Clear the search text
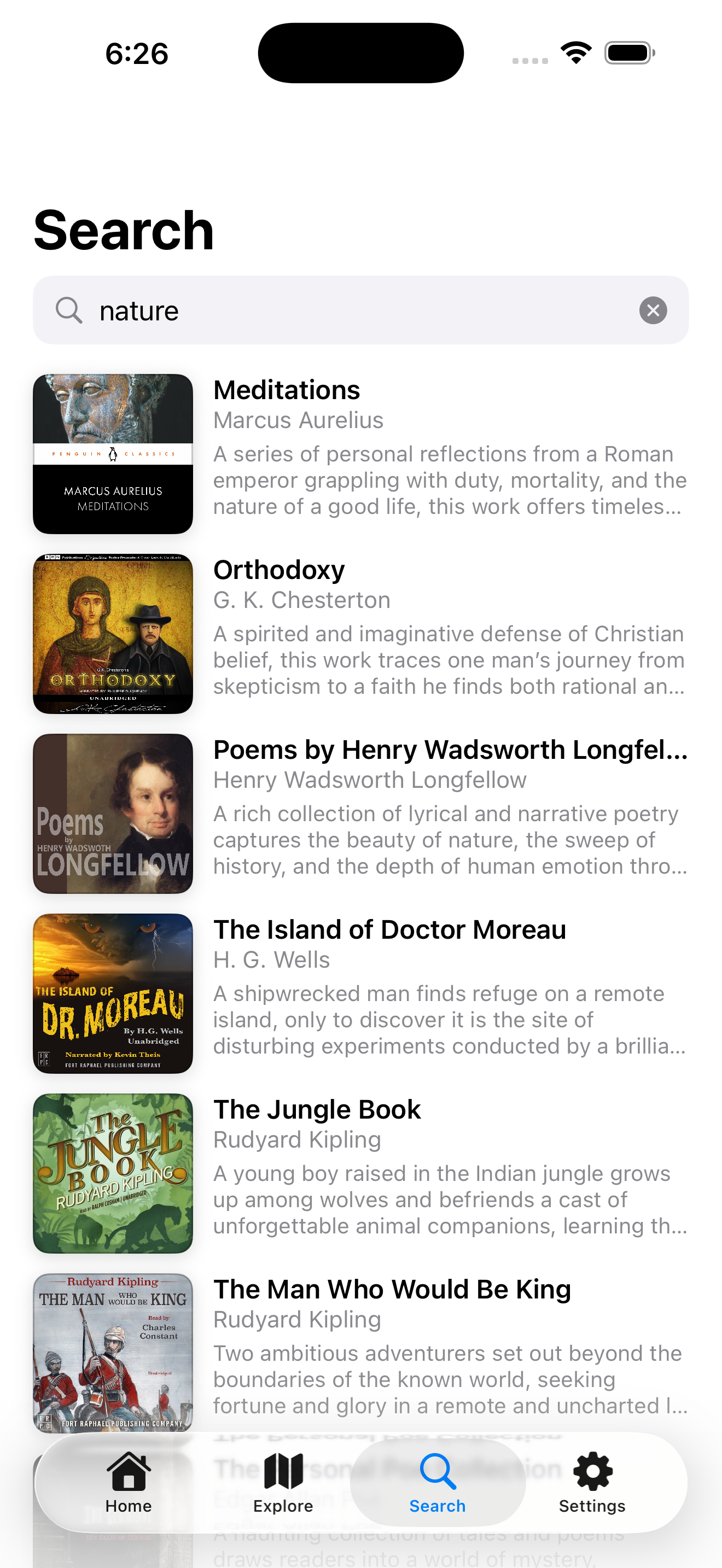Viewport: 722px width, 1568px height. click(x=653, y=311)
